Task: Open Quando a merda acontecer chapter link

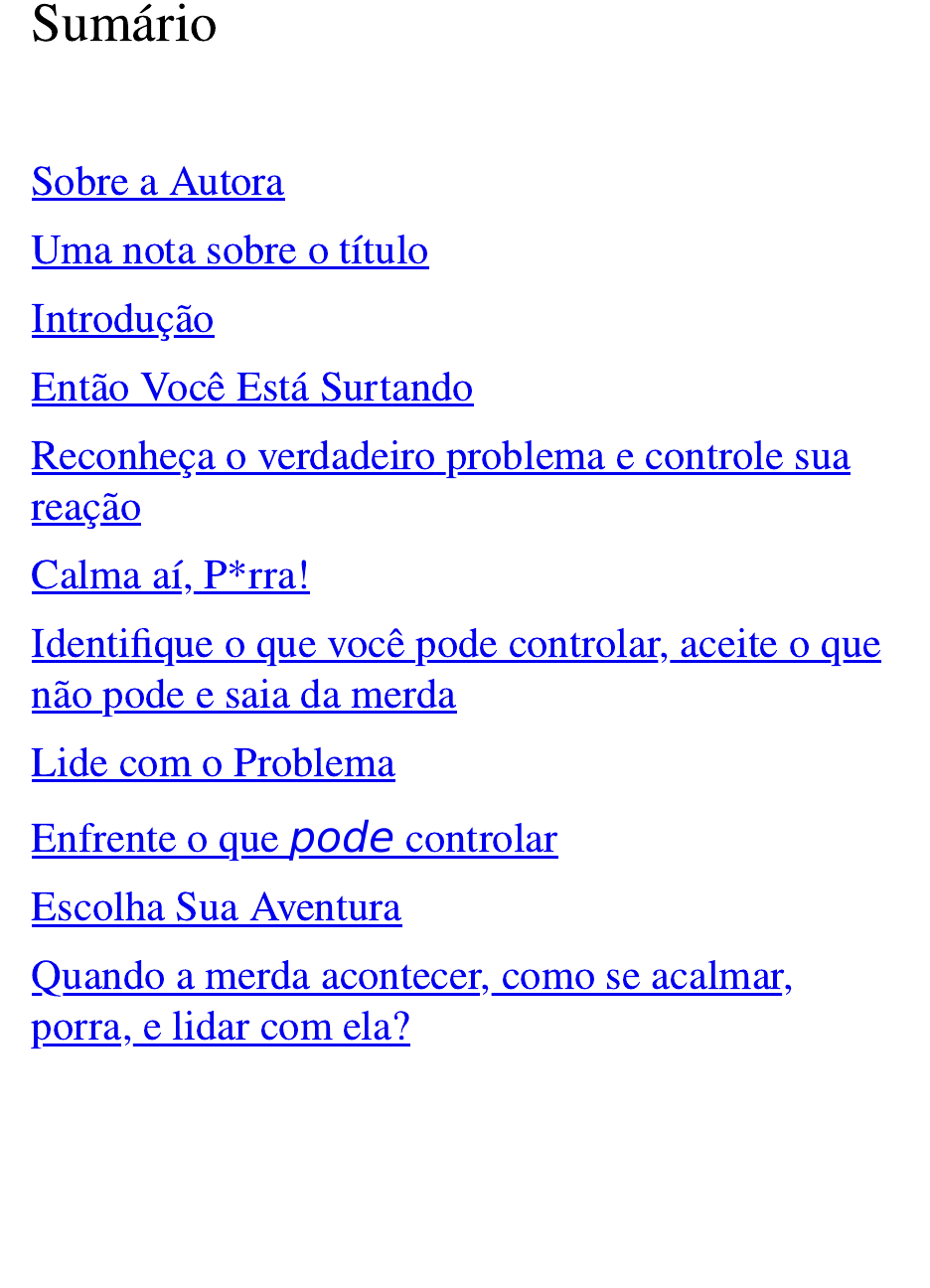Action: click(x=411, y=977)
